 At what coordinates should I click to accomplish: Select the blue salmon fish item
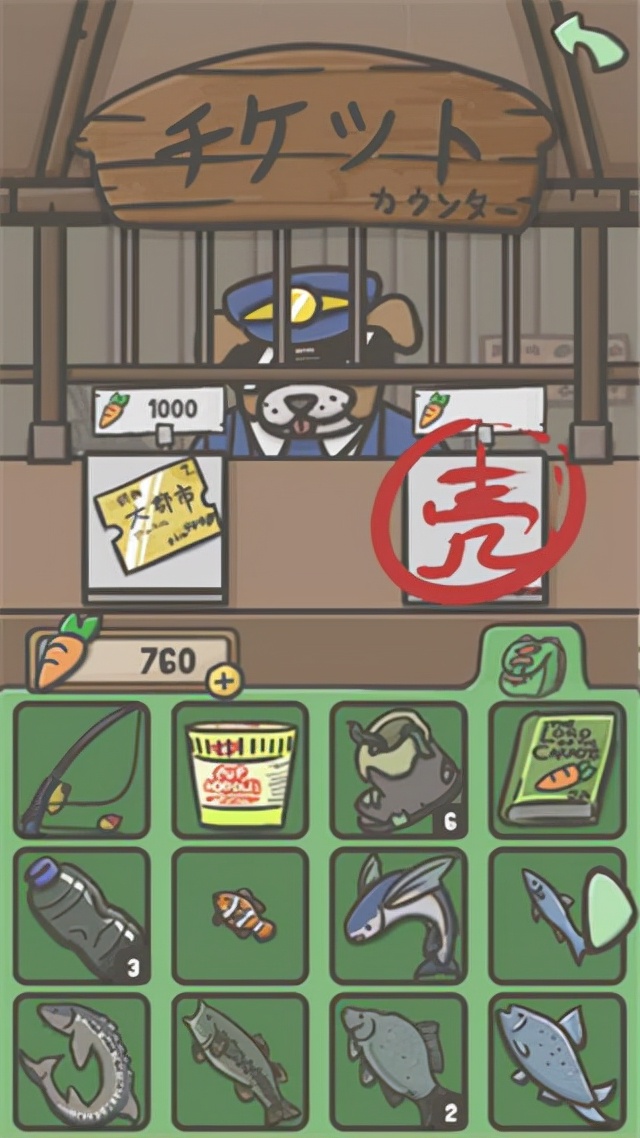click(x=556, y=1062)
